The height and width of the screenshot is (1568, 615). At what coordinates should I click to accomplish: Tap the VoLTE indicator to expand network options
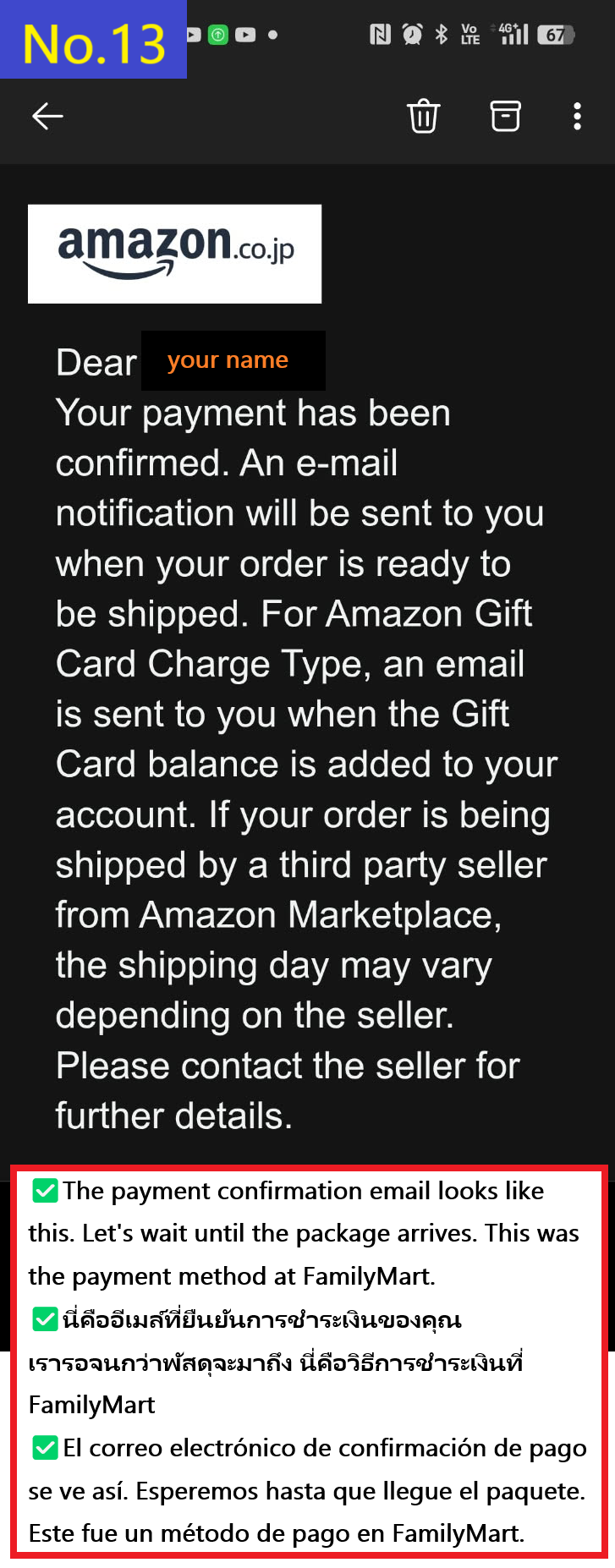(469, 35)
